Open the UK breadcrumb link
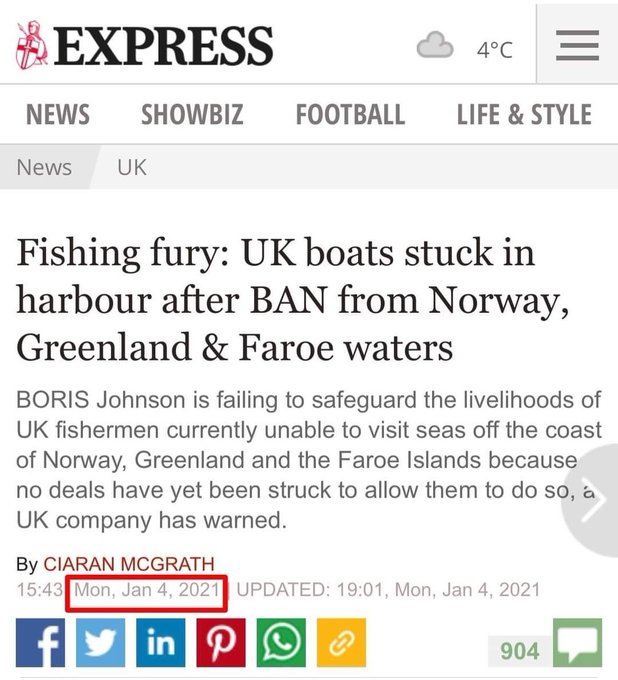618x680 pixels. click(132, 167)
